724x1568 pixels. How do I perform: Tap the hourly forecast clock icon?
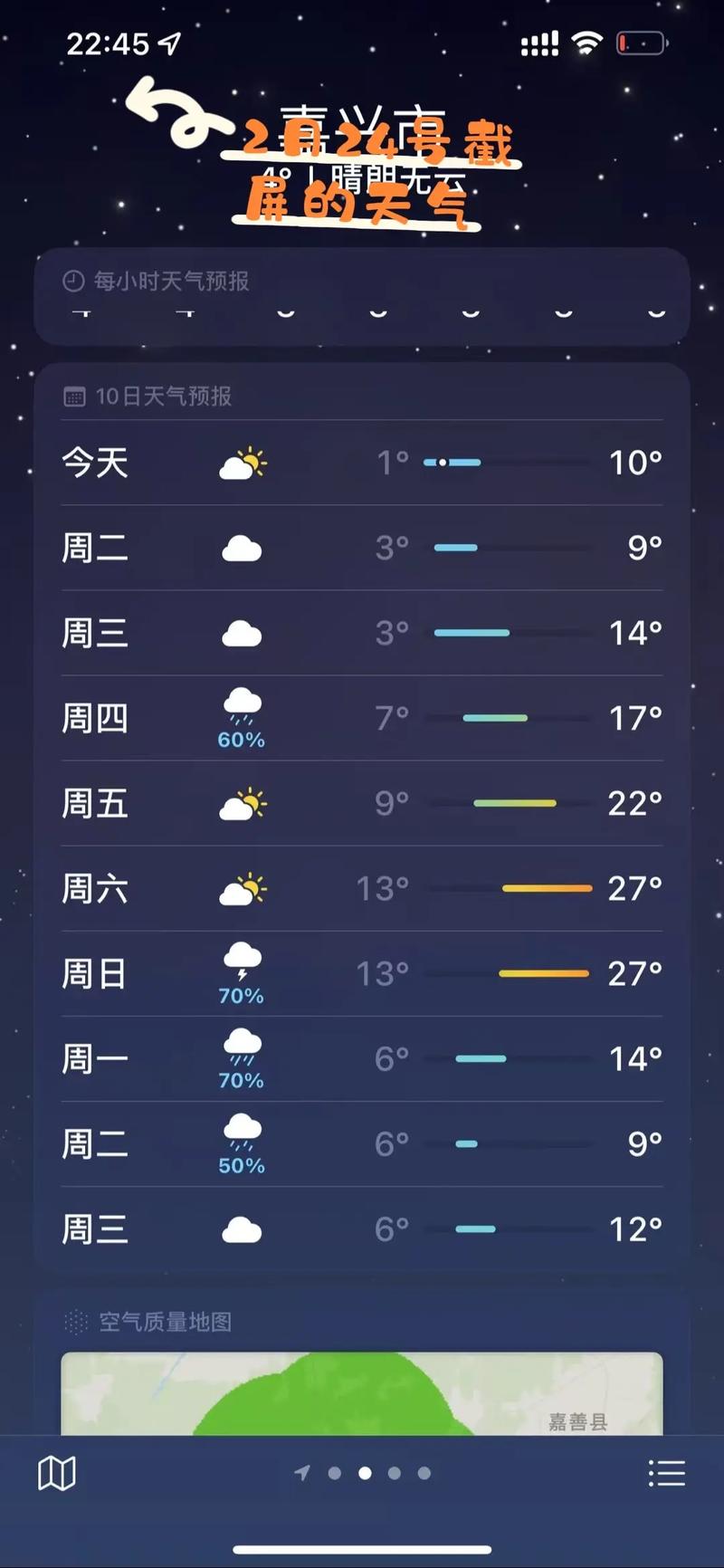coord(71,282)
